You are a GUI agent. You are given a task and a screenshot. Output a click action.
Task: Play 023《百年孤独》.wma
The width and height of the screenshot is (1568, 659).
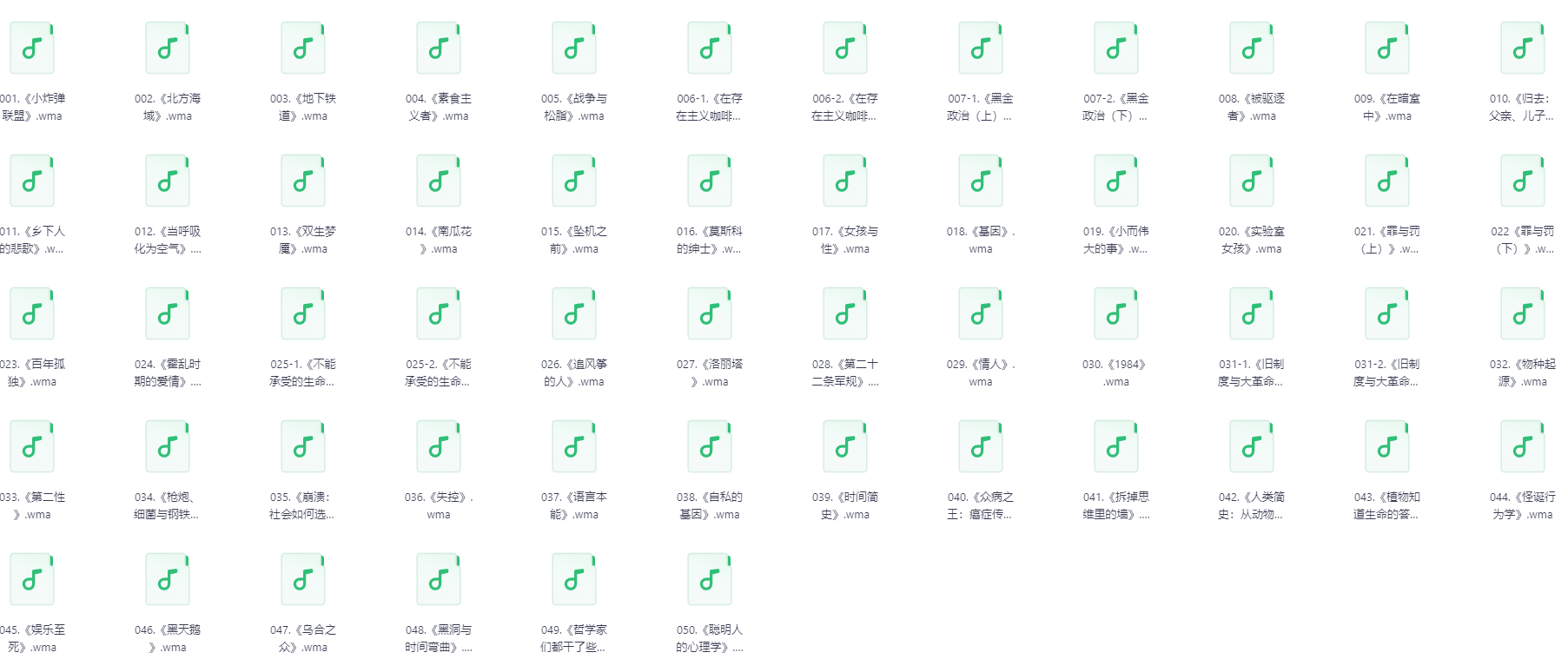pyautogui.click(x=32, y=314)
